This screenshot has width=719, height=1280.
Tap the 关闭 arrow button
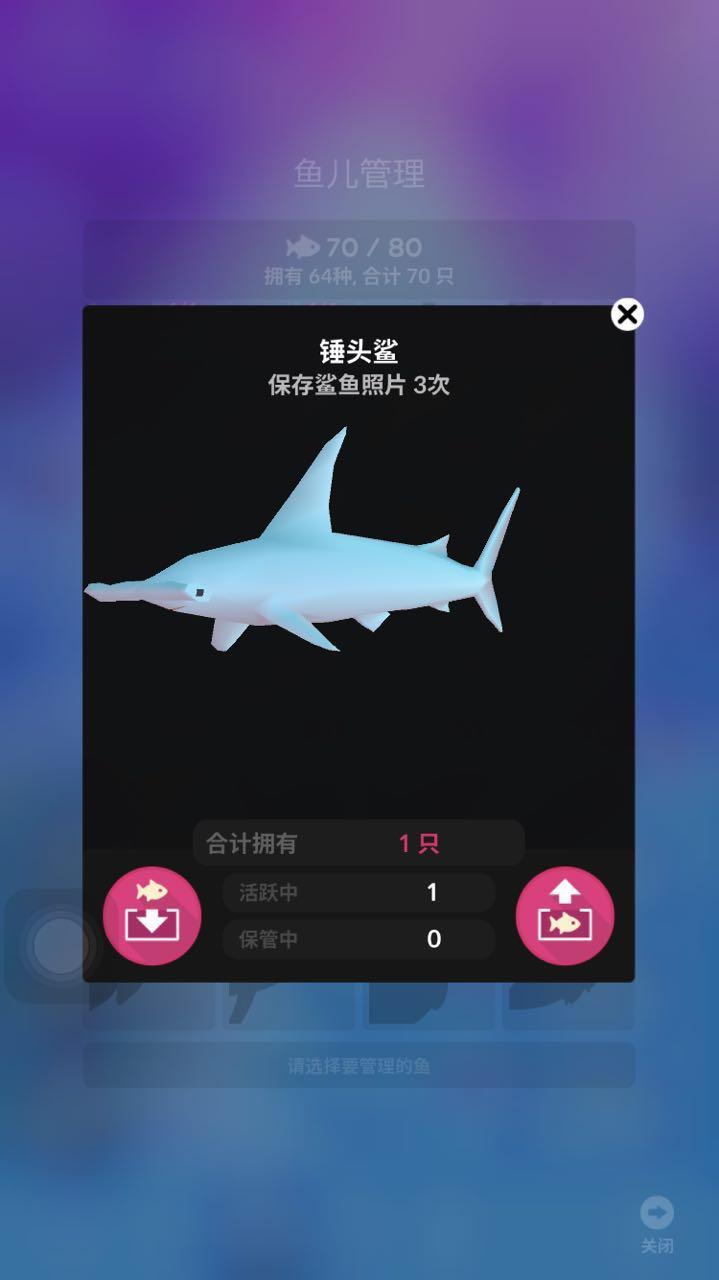click(x=657, y=1224)
